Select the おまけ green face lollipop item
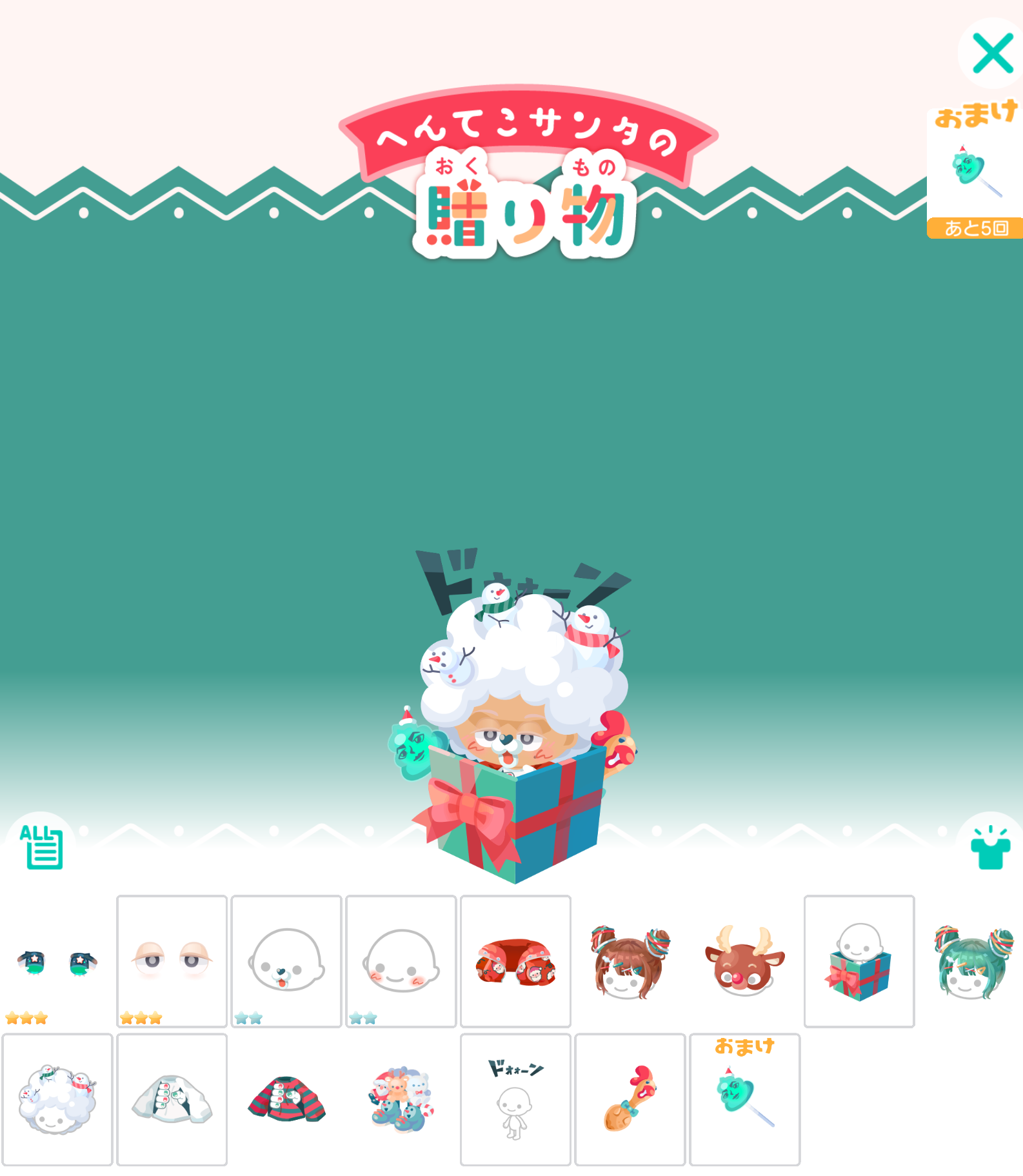This screenshot has width=1023, height=1176. pos(744,1099)
